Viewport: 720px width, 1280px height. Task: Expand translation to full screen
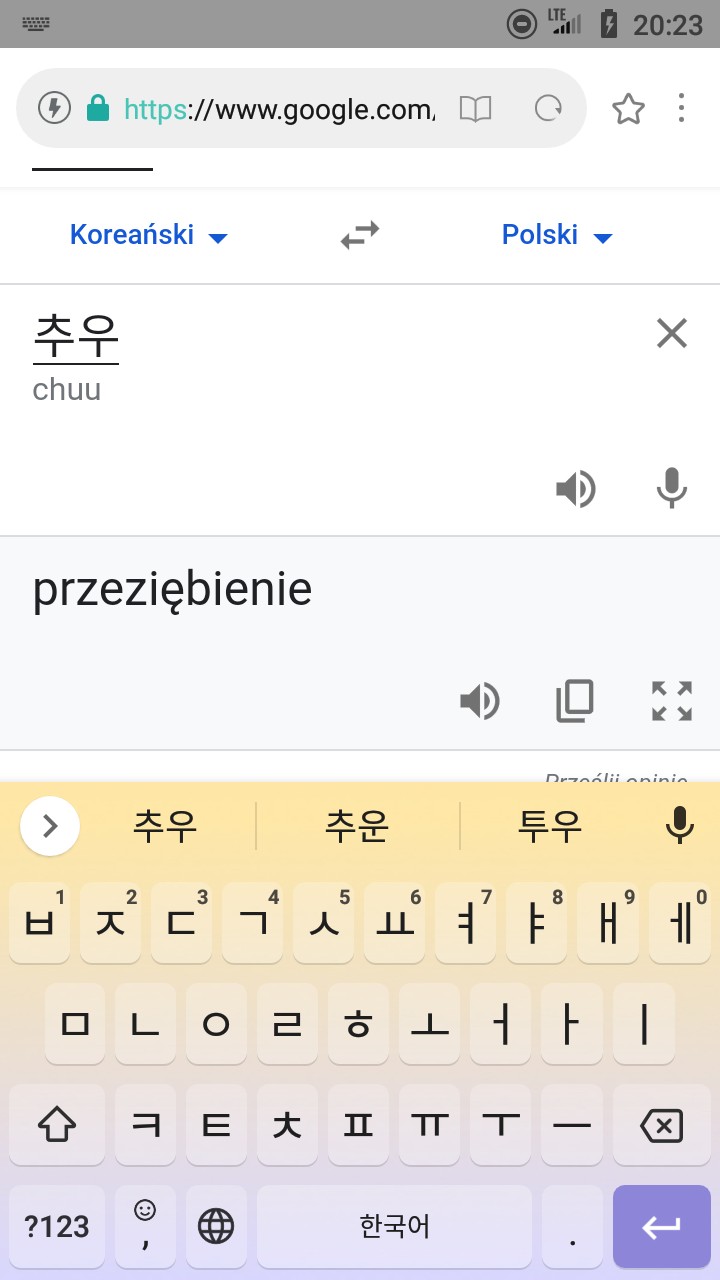[672, 701]
